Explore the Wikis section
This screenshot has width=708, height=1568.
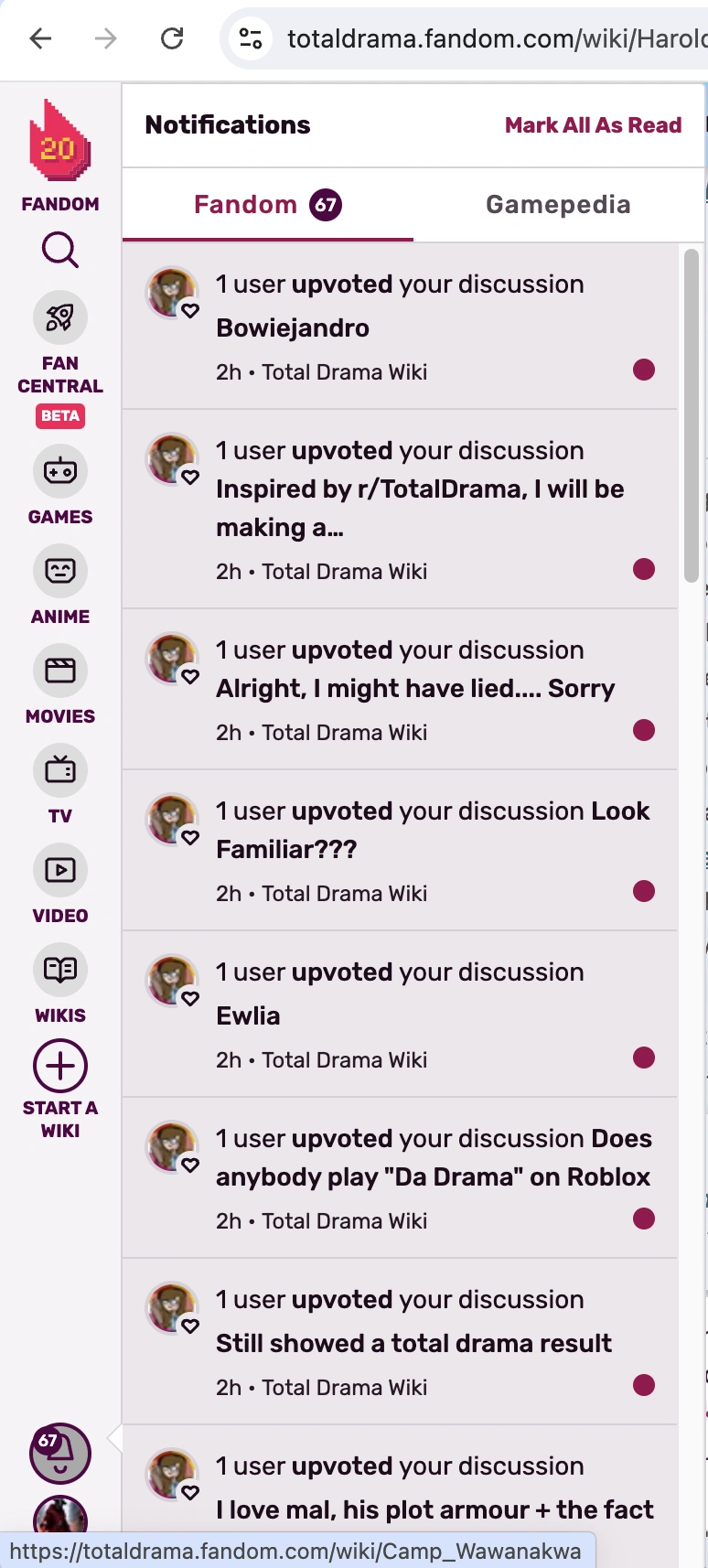(60, 984)
